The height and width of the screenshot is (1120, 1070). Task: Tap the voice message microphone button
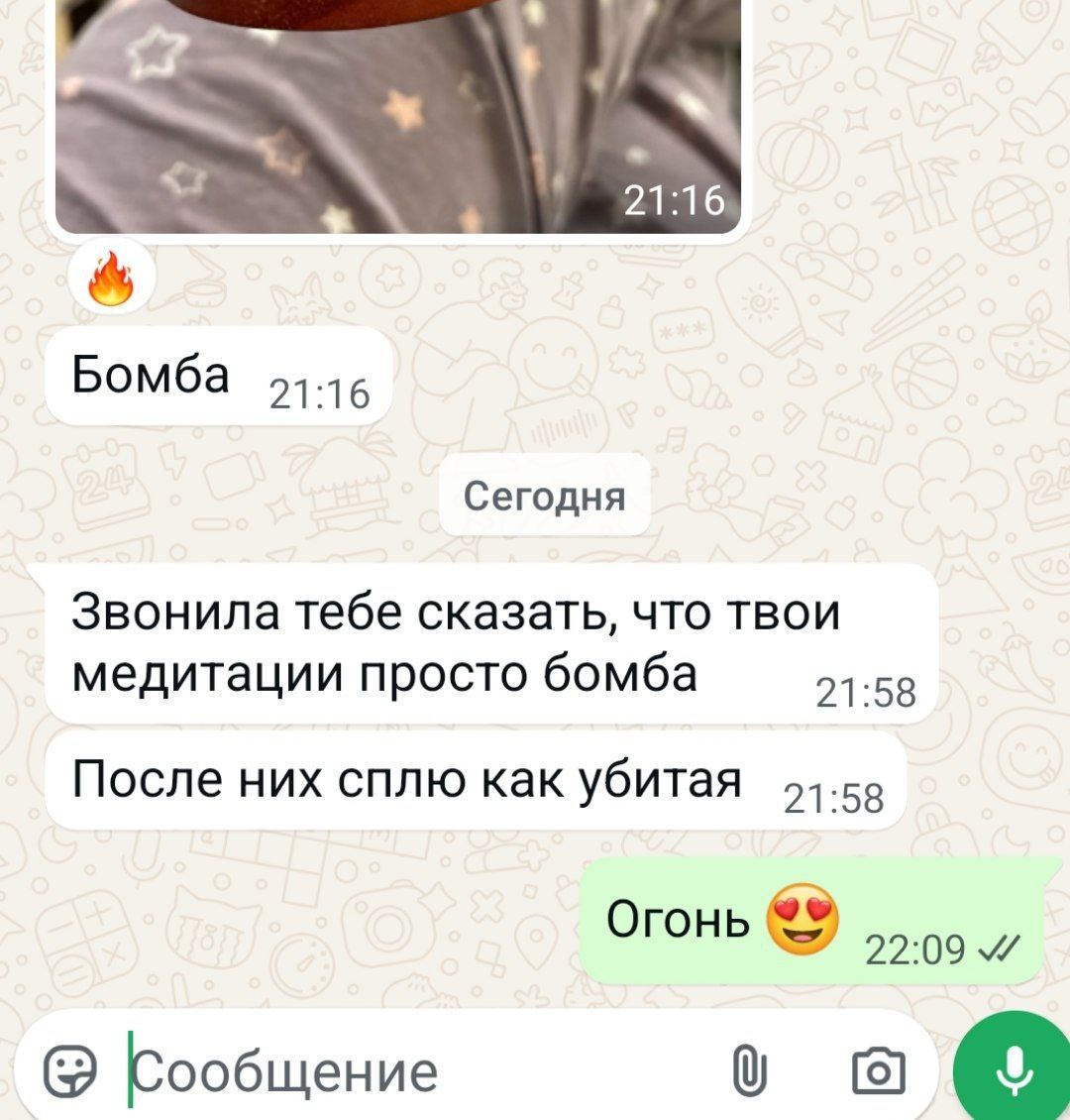1013,1070
